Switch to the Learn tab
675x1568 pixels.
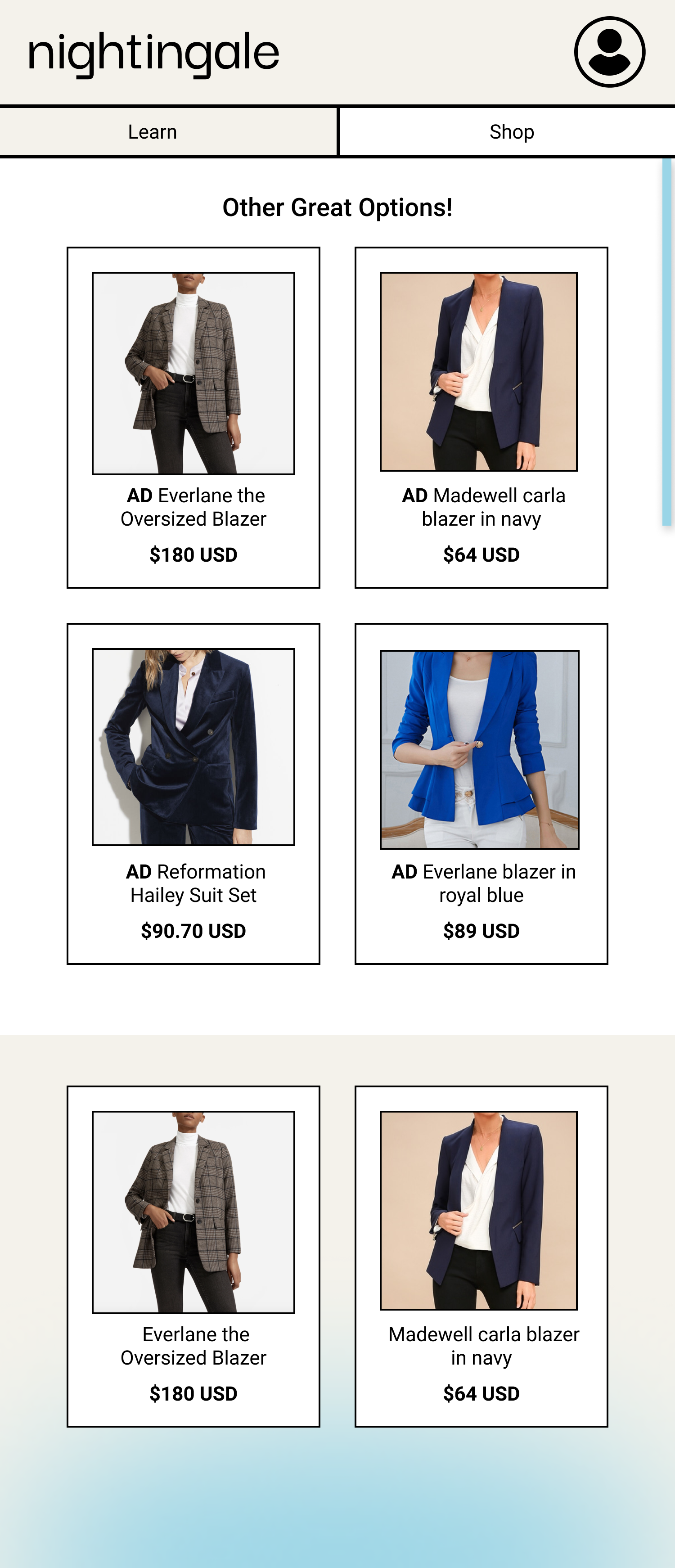[152, 132]
